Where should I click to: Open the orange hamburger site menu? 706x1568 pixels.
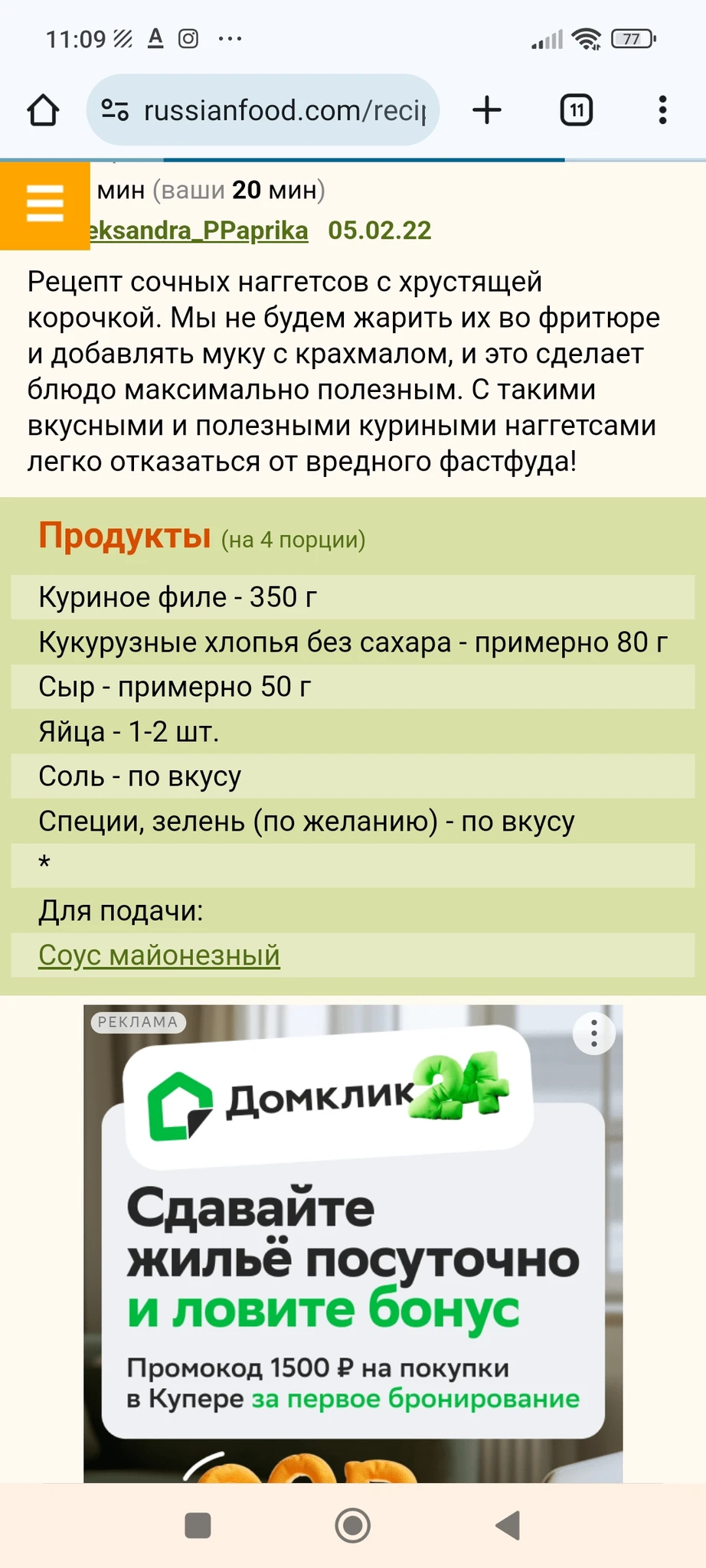[x=44, y=204]
